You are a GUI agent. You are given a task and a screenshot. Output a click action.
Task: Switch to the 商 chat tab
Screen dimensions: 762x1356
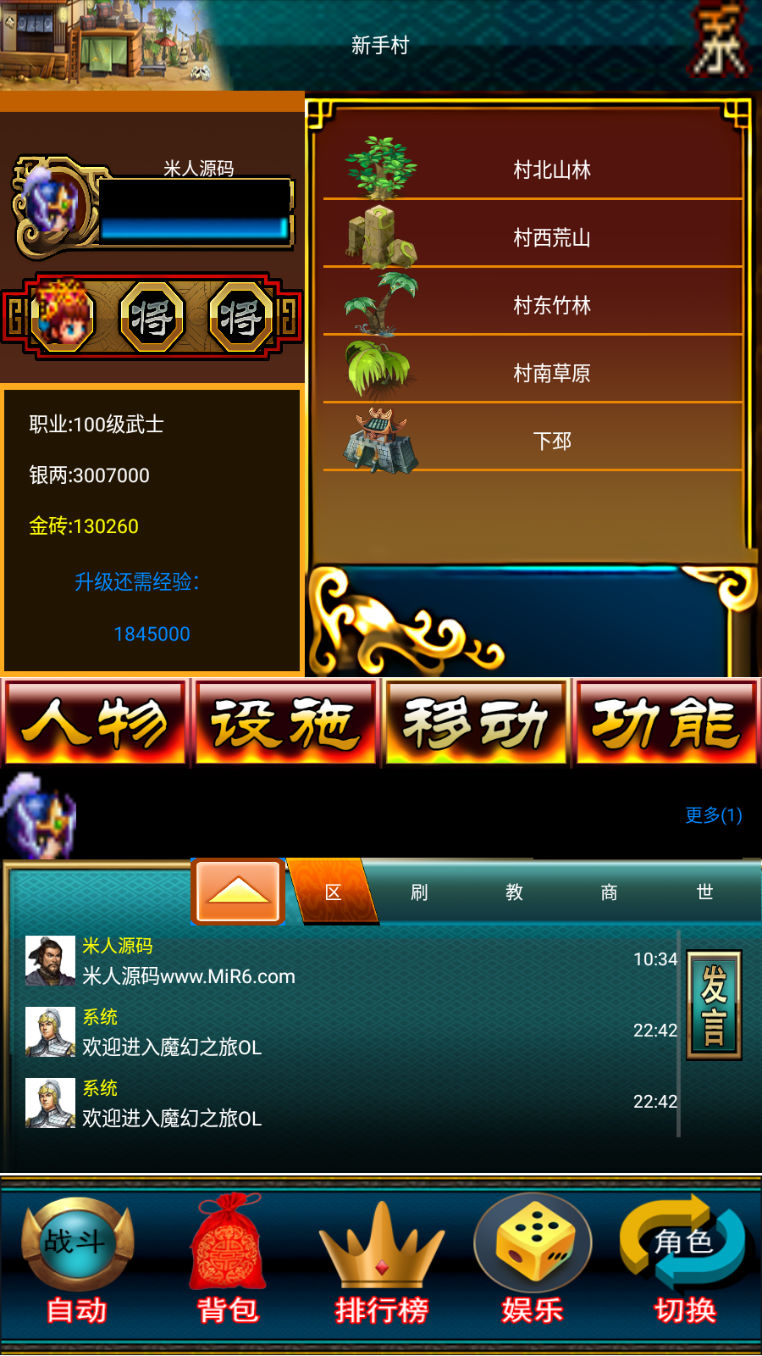(x=609, y=892)
